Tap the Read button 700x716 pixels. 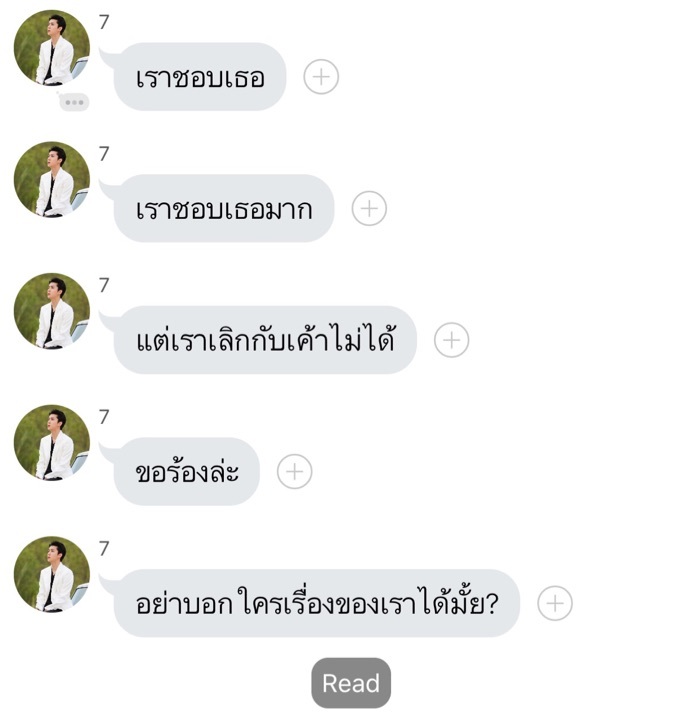pyautogui.click(x=350, y=683)
